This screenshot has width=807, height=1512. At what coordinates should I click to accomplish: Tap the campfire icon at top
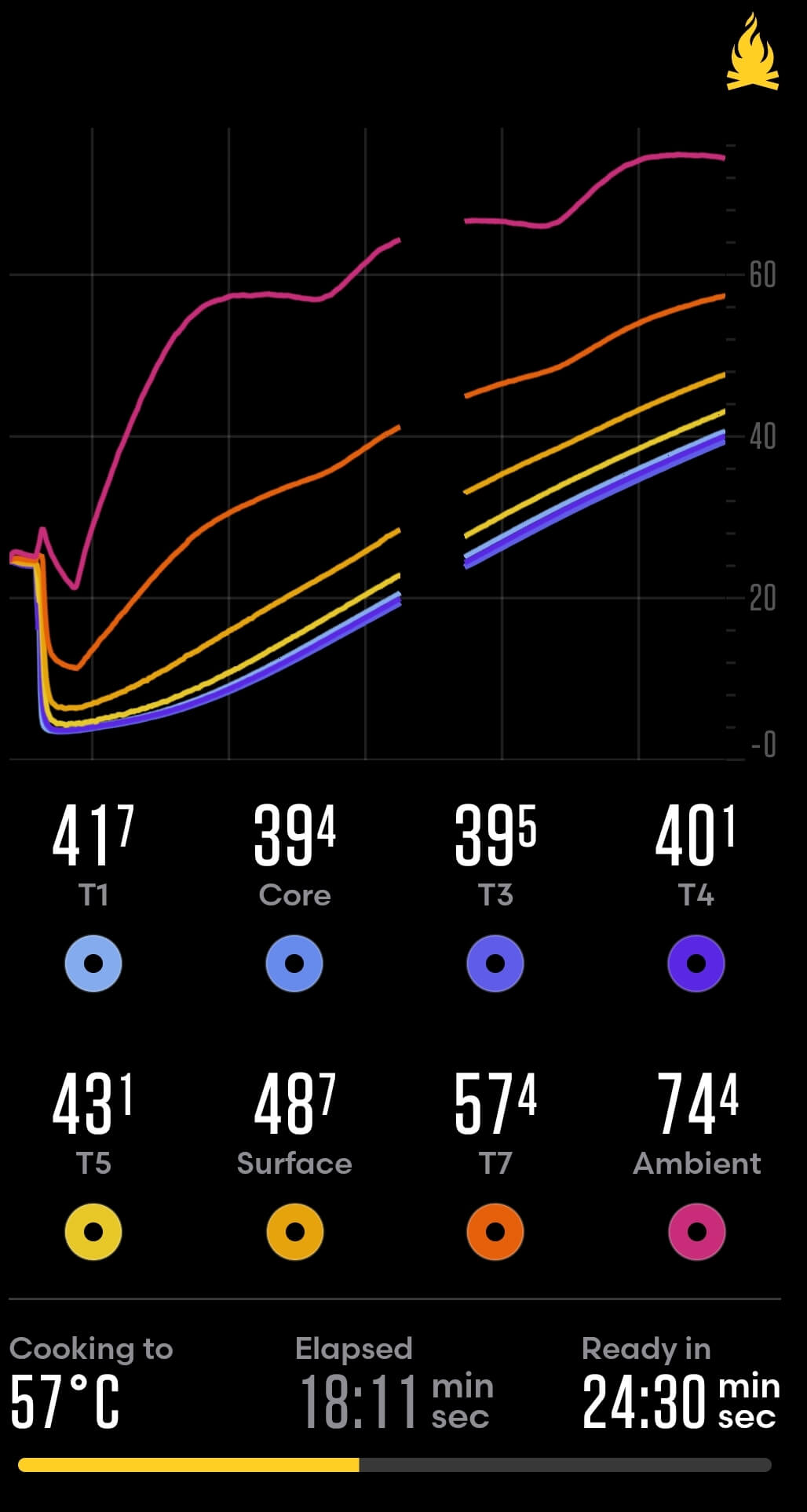(x=752, y=52)
